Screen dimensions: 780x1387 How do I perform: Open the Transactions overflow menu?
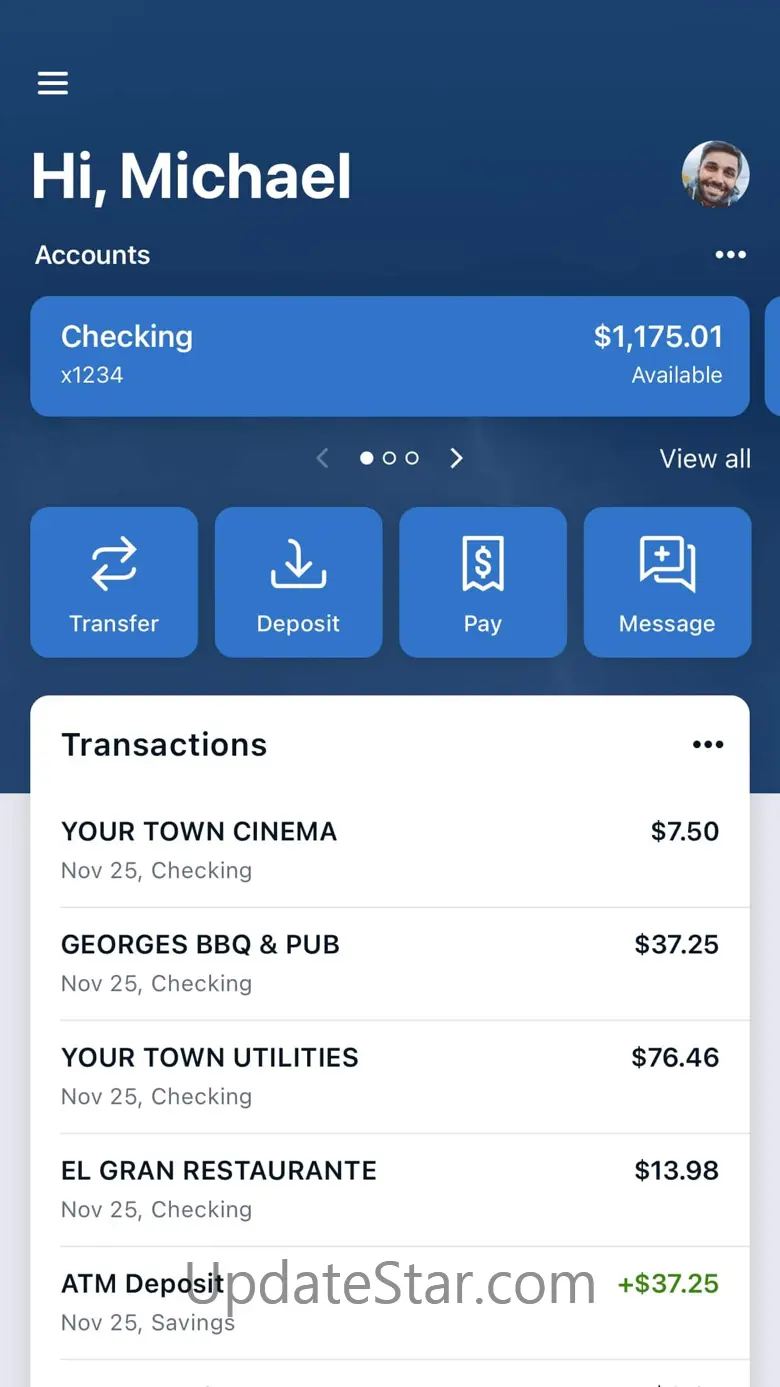[x=707, y=744]
